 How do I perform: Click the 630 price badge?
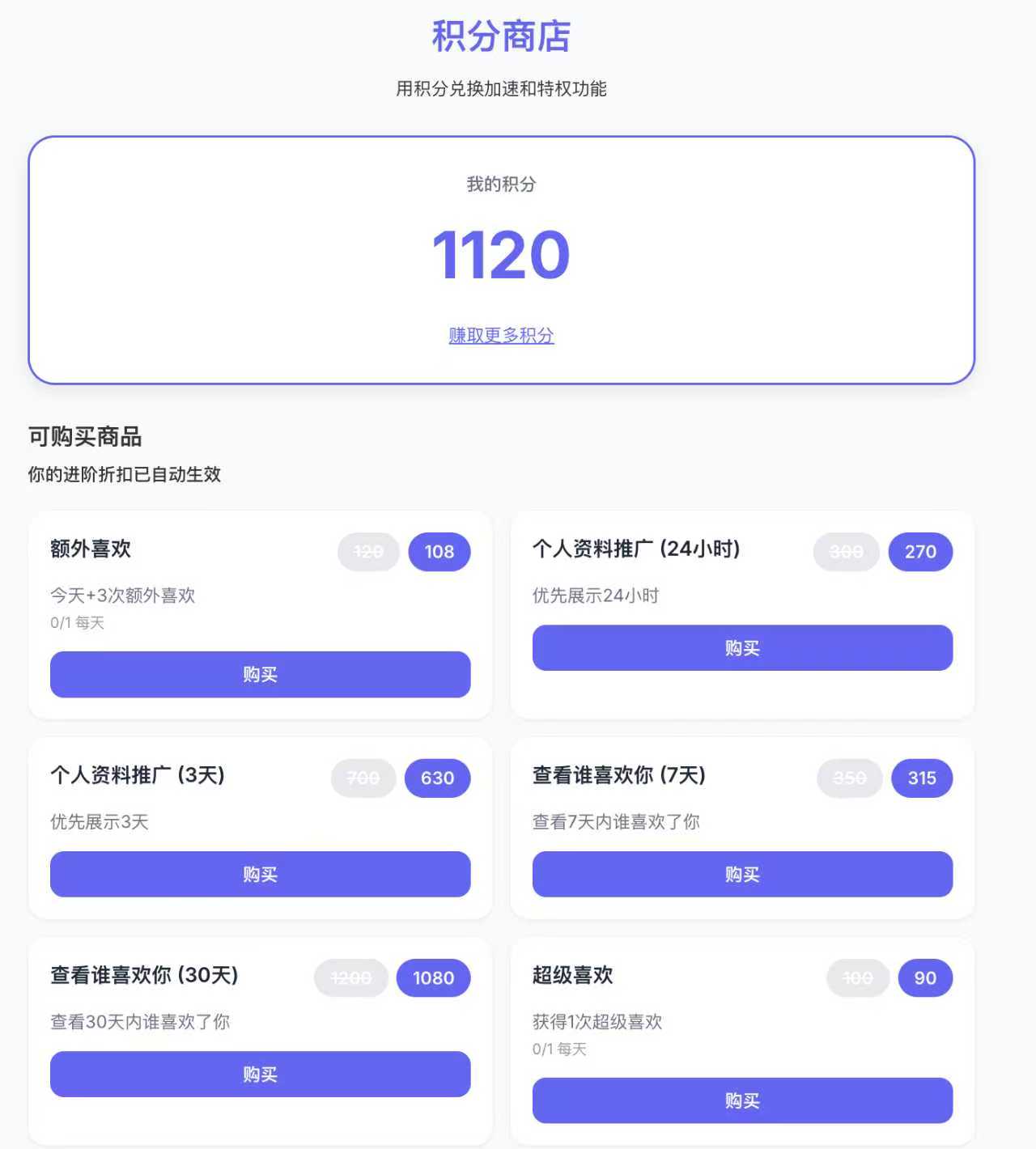click(437, 778)
